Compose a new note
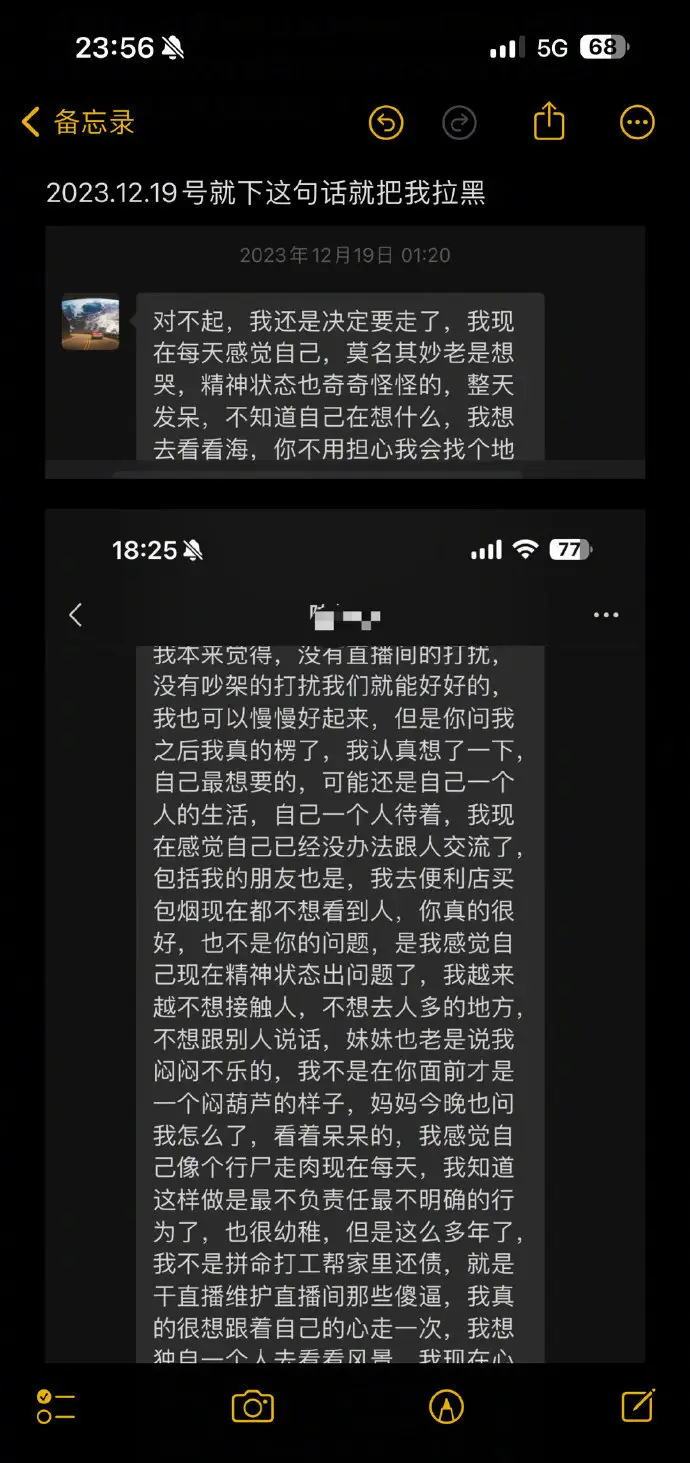This screenshot has height=1463, width=690. click(637, 1405)
